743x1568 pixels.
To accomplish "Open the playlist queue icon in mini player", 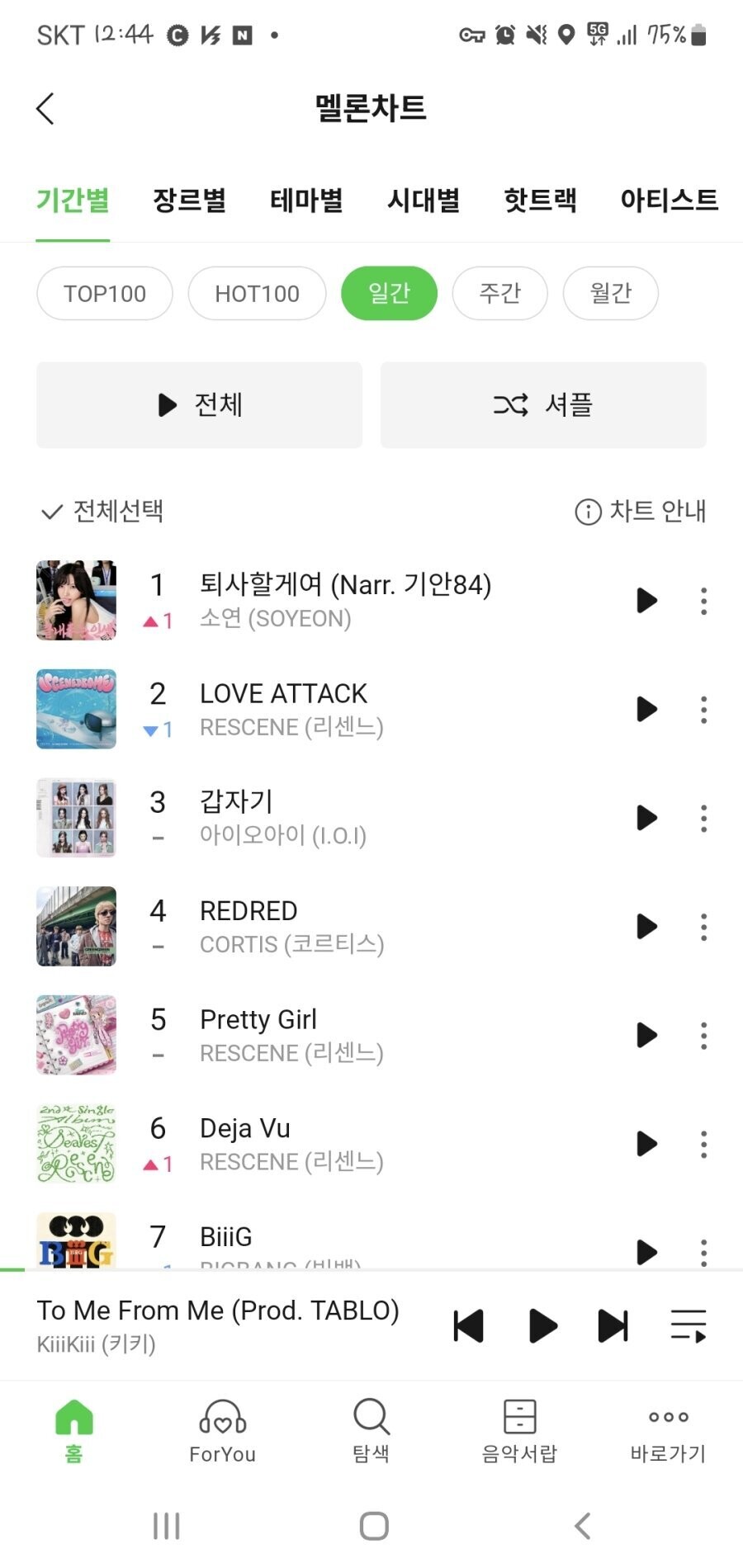I will pos(688,1326).
